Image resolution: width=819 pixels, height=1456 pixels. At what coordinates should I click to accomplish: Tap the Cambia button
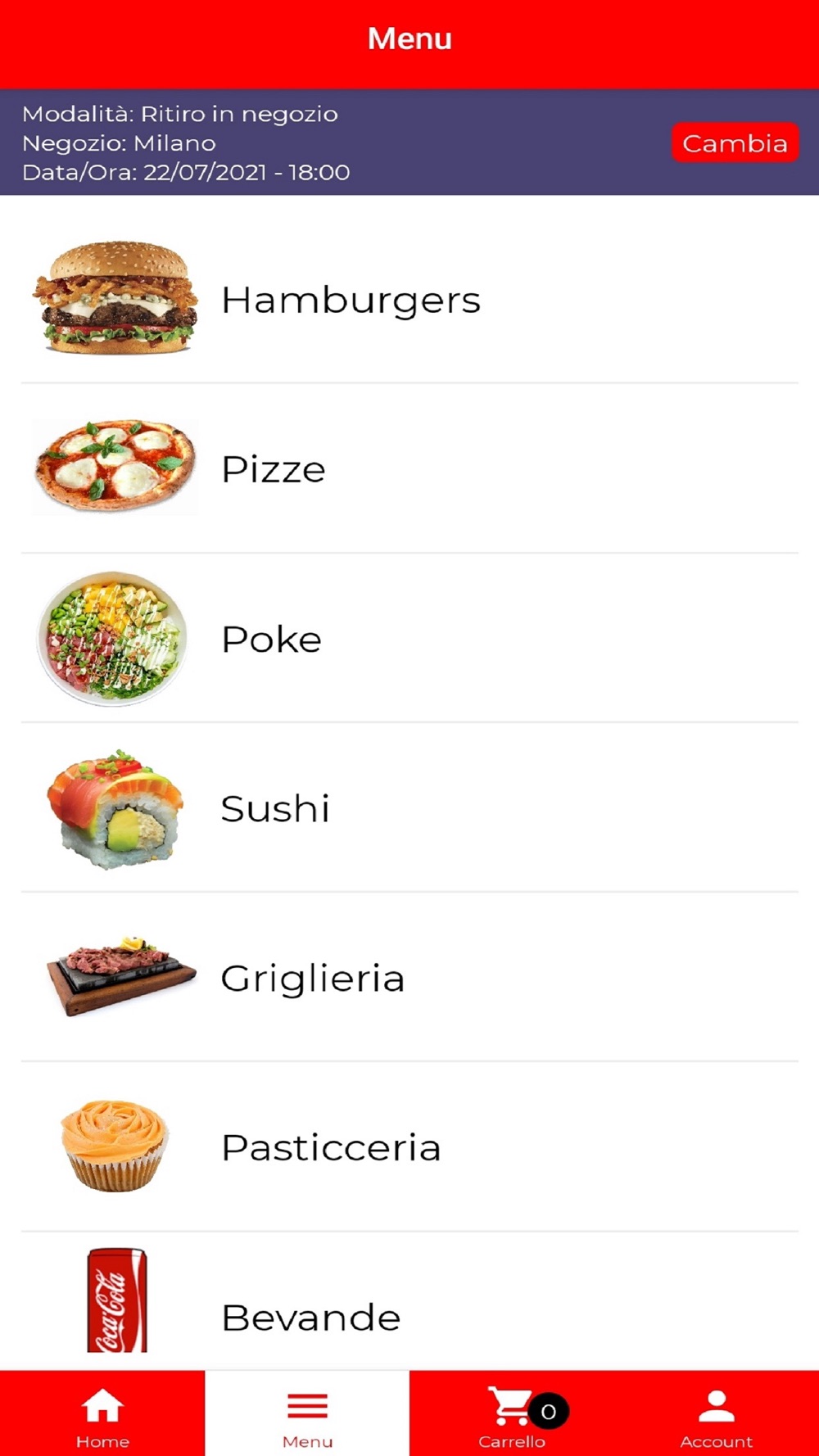coord(735,143)
